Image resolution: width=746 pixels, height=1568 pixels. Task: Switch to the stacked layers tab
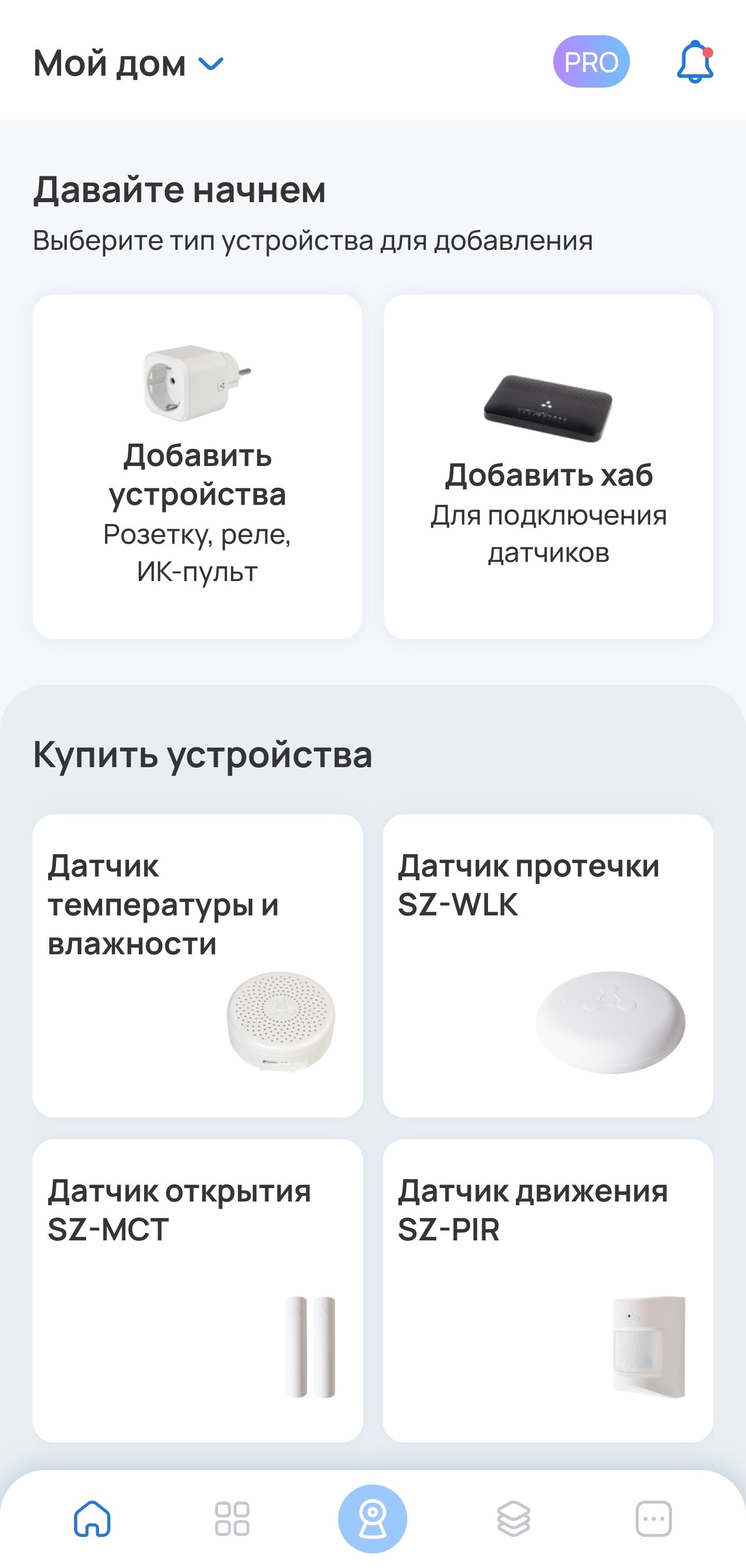[513, 1519]
